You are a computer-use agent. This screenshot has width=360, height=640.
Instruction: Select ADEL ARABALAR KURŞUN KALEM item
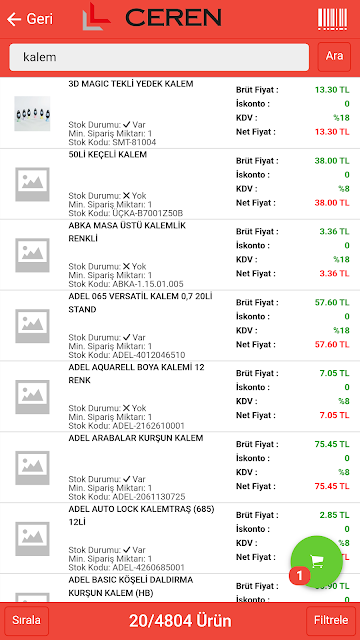pos(180,467)
